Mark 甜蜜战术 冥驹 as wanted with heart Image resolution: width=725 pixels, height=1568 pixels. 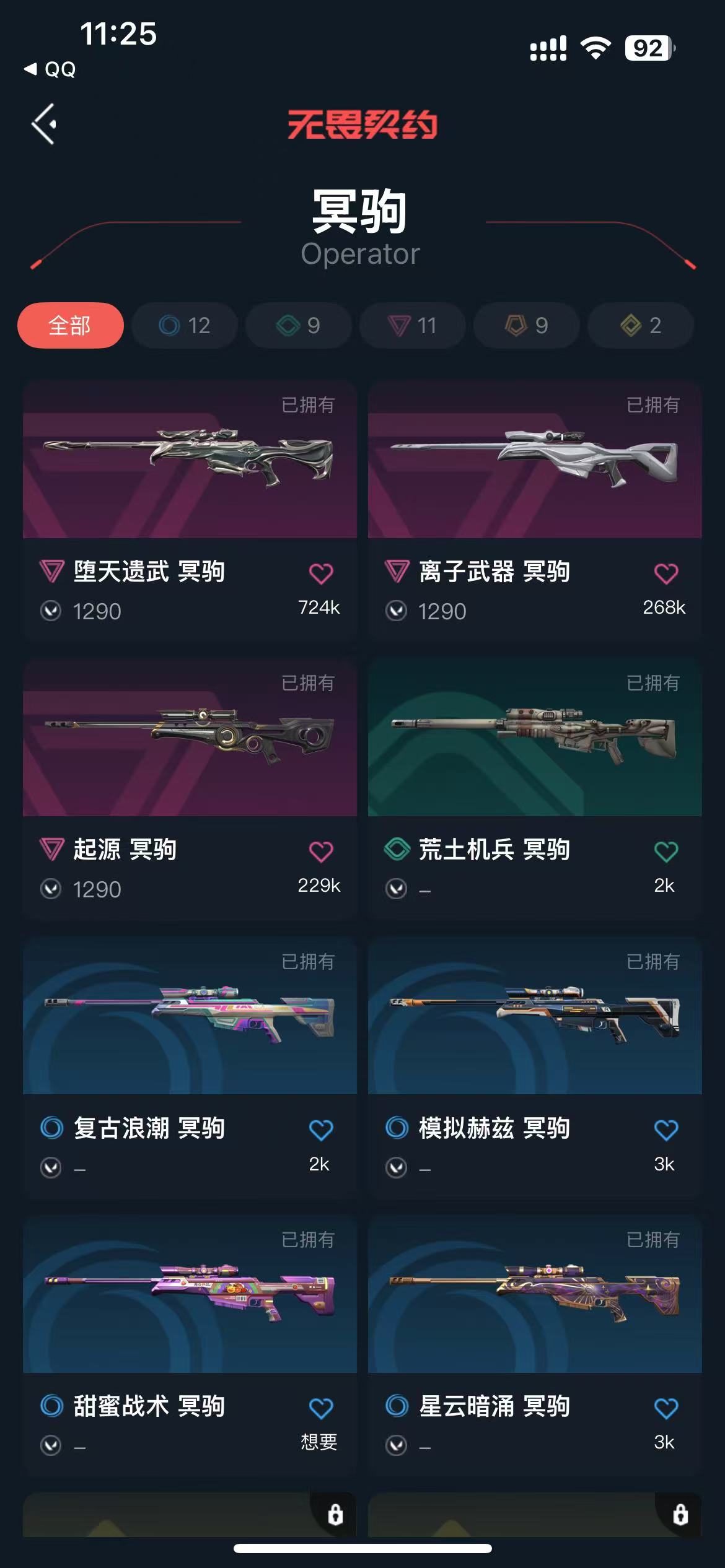tap(320, 1408)
